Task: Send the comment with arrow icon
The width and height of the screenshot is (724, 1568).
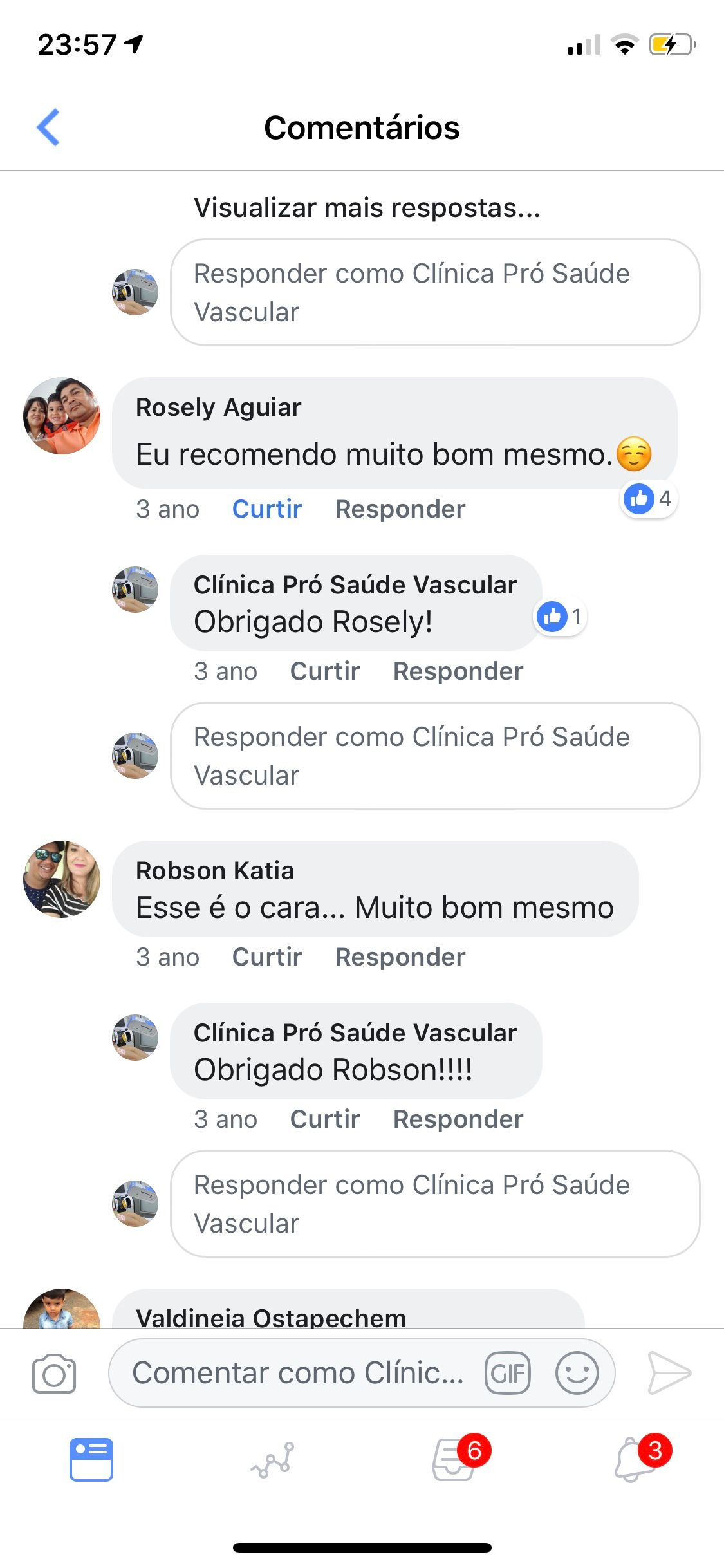Action: 669,1373
